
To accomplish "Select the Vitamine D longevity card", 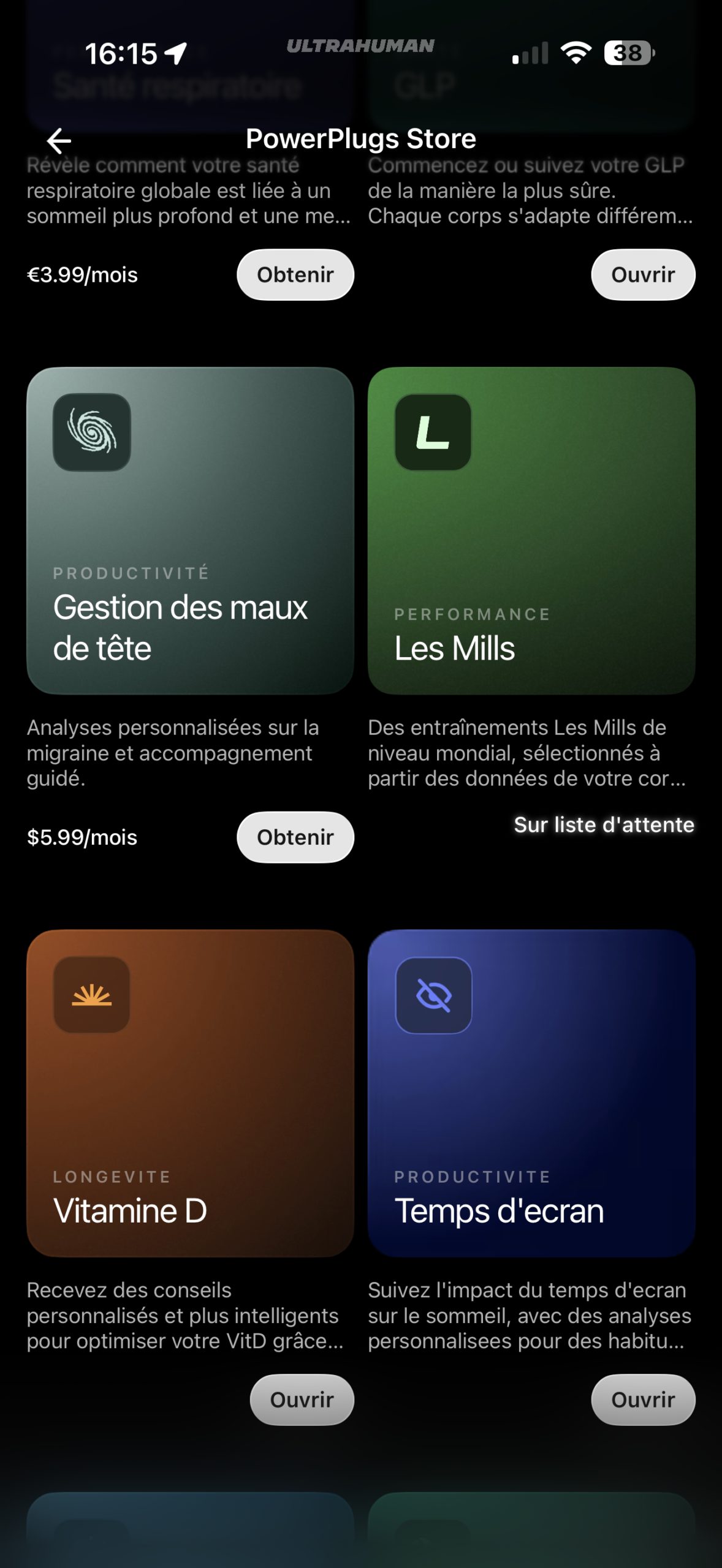I will coord(190,1093).
